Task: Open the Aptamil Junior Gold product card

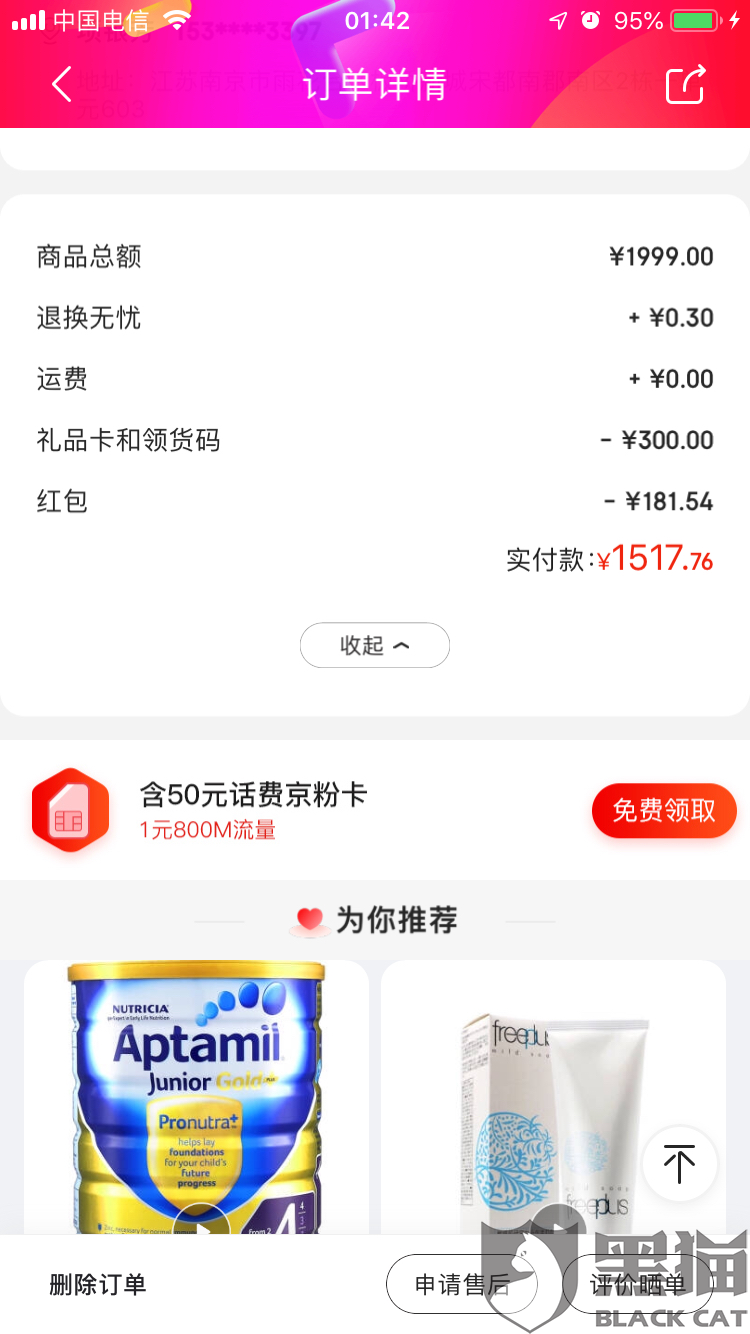Action: 196,1090
